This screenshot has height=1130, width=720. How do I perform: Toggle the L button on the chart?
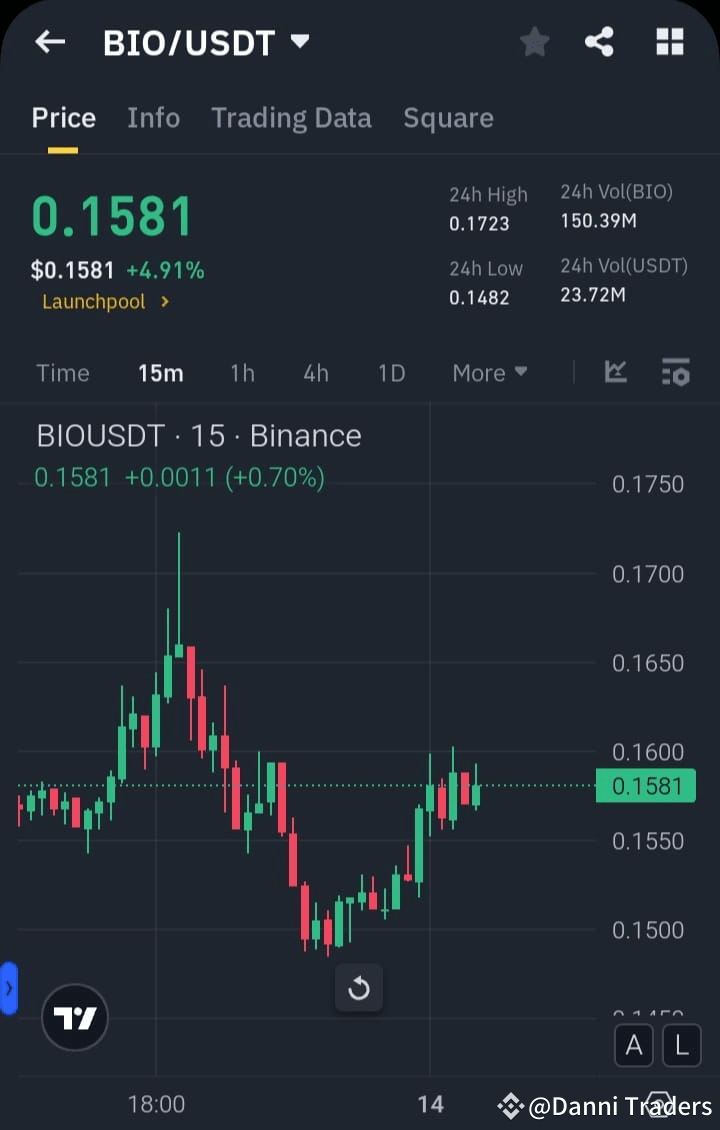681,1045
